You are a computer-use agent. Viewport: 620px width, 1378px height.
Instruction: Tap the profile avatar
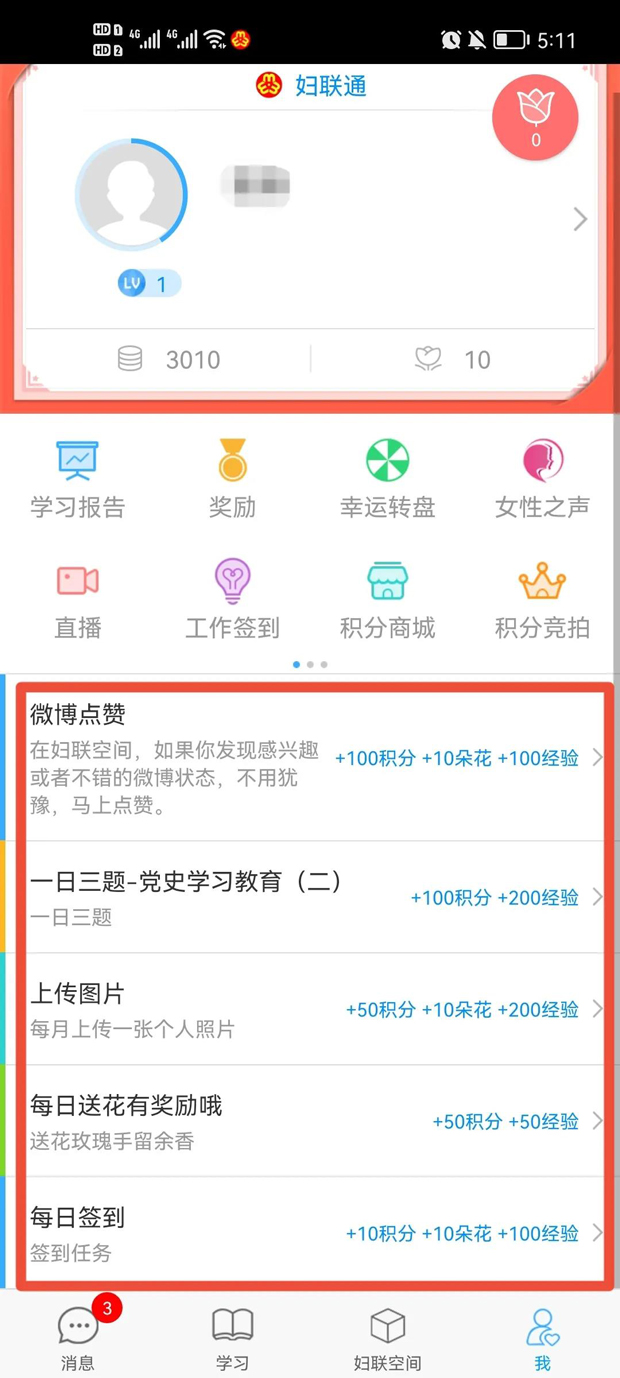click(131, 194)
